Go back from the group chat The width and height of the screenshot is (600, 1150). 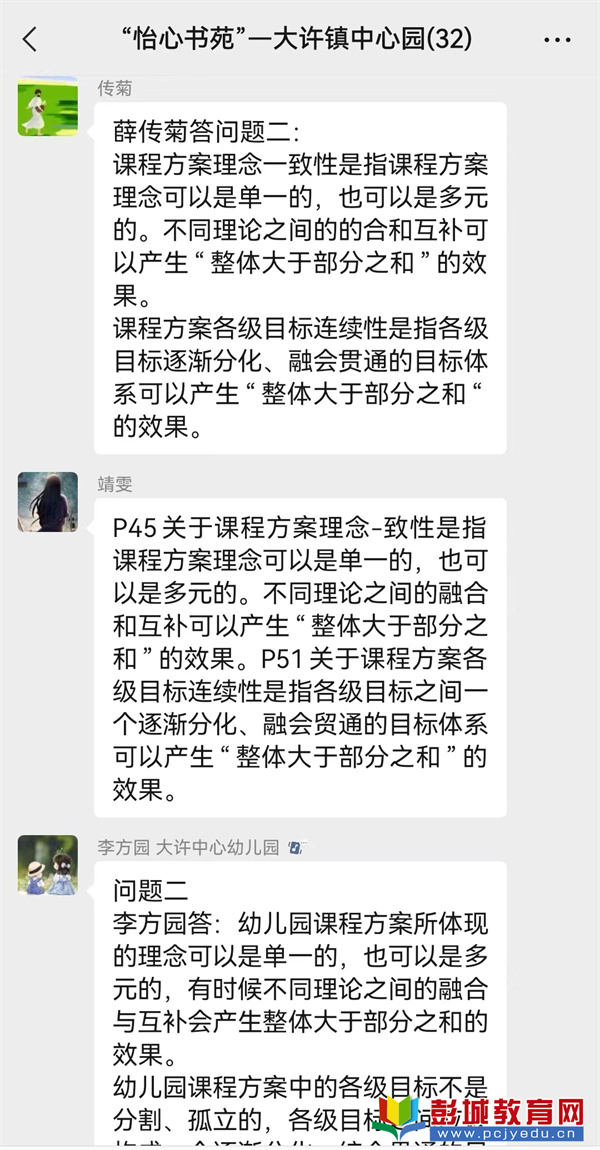29,39
